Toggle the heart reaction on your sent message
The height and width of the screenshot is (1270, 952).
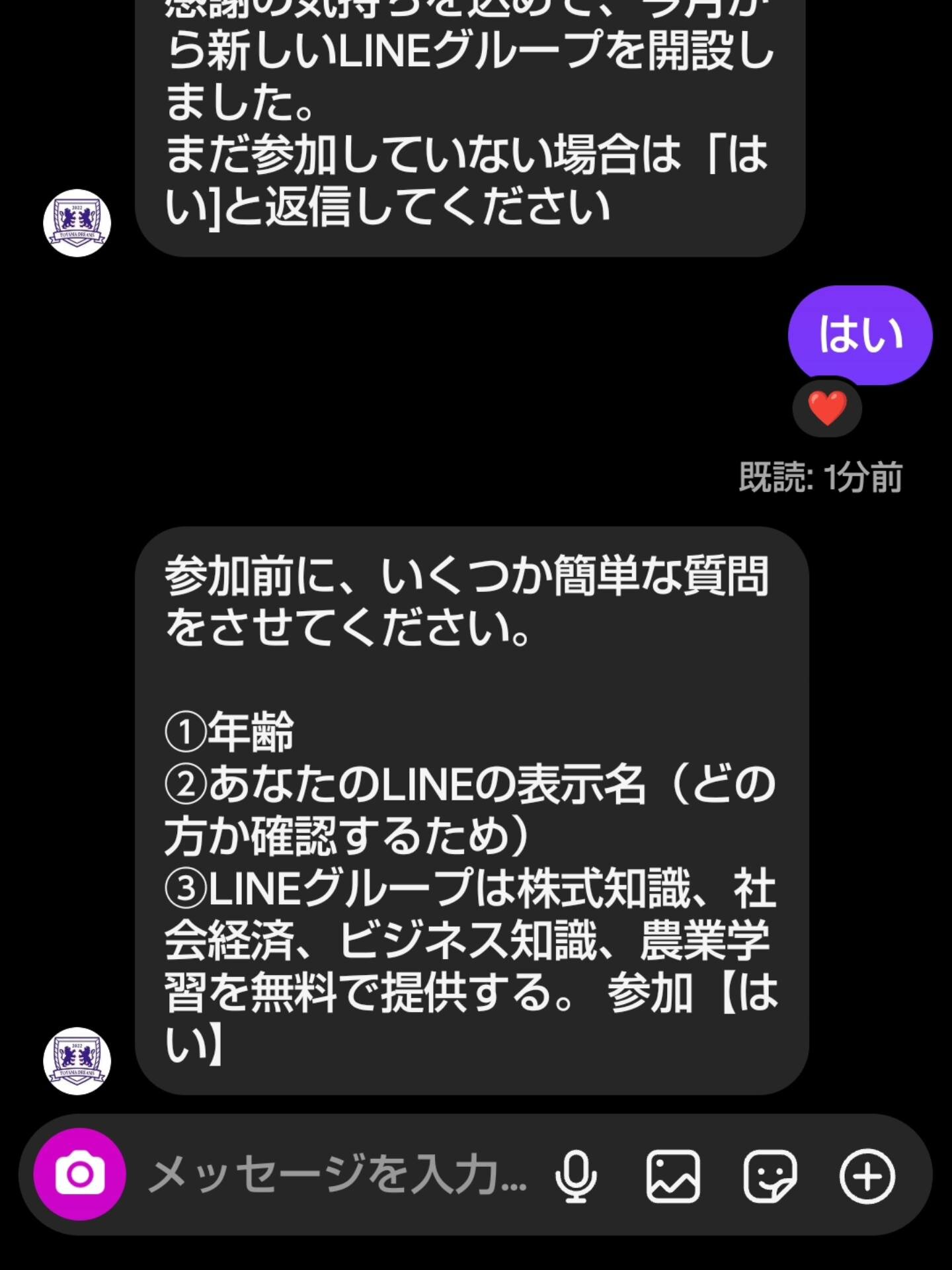(x=828, y=410)
